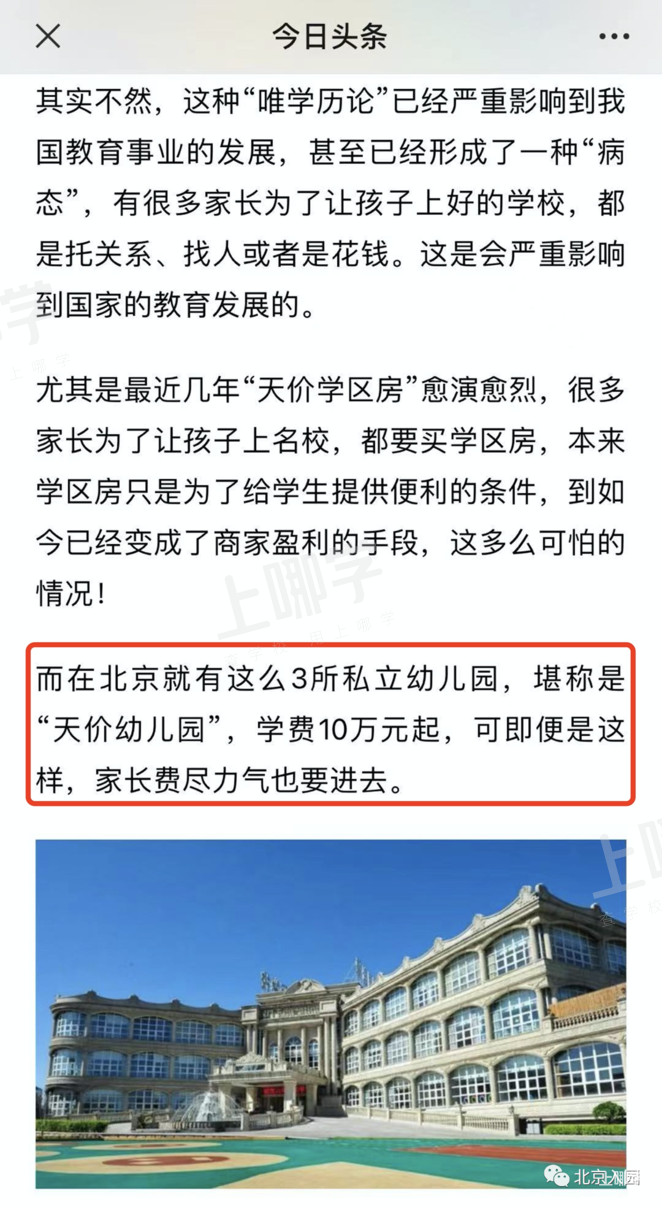Close the 今日头条 article page

tap(47, 37)
